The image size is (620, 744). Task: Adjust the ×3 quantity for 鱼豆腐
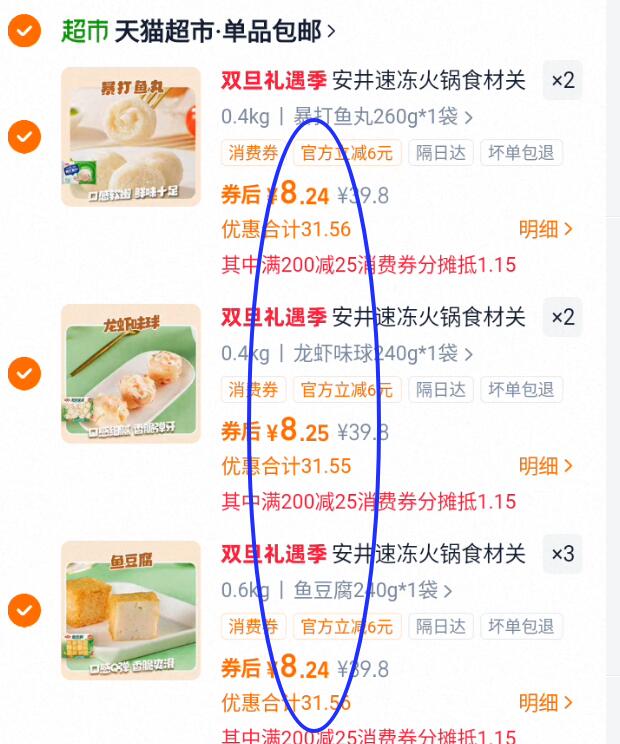point(563,553)
